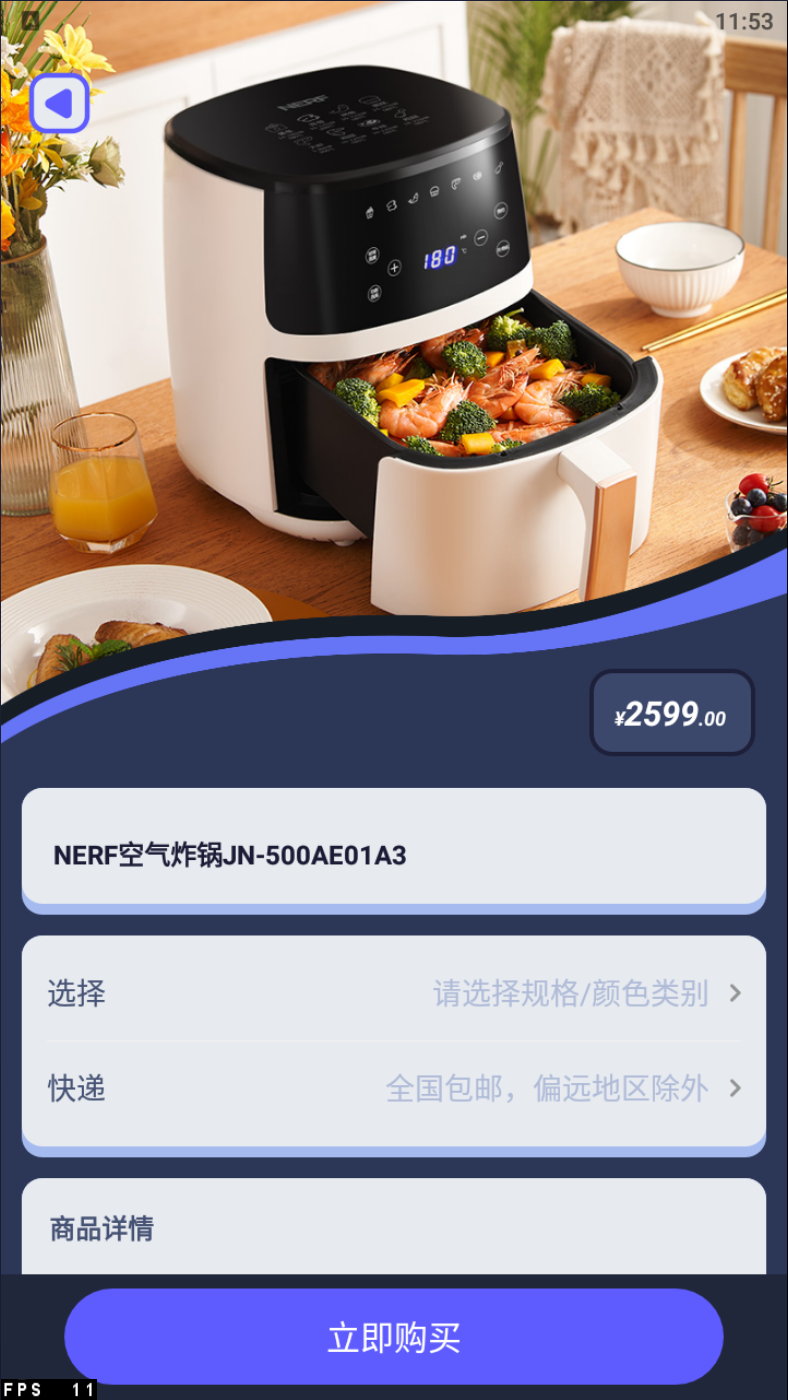Open the 快递 shipping info row
The image size is (788, 1400).
(x=394, y=1088)
